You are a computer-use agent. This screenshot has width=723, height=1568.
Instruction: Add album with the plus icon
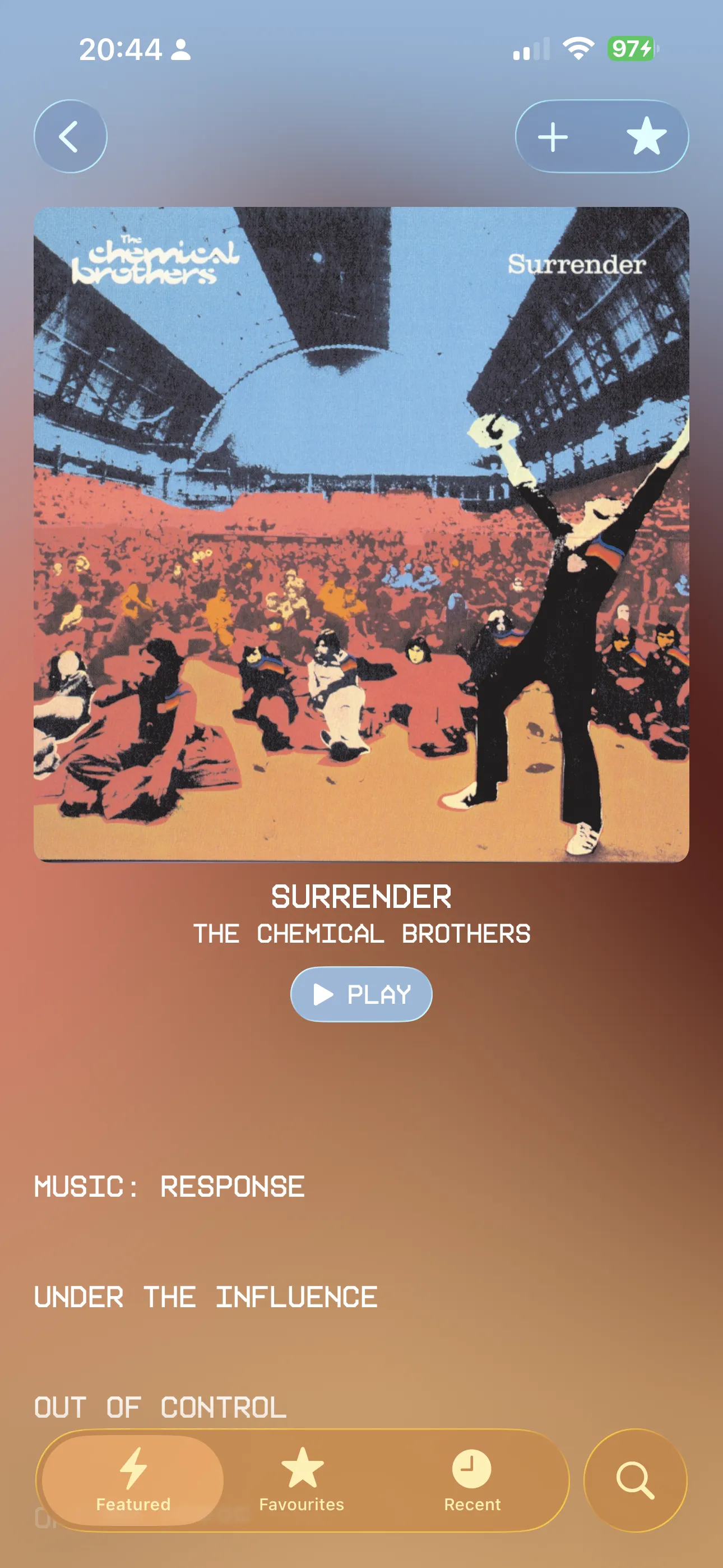pyautogui.click(x=553, y=136)
